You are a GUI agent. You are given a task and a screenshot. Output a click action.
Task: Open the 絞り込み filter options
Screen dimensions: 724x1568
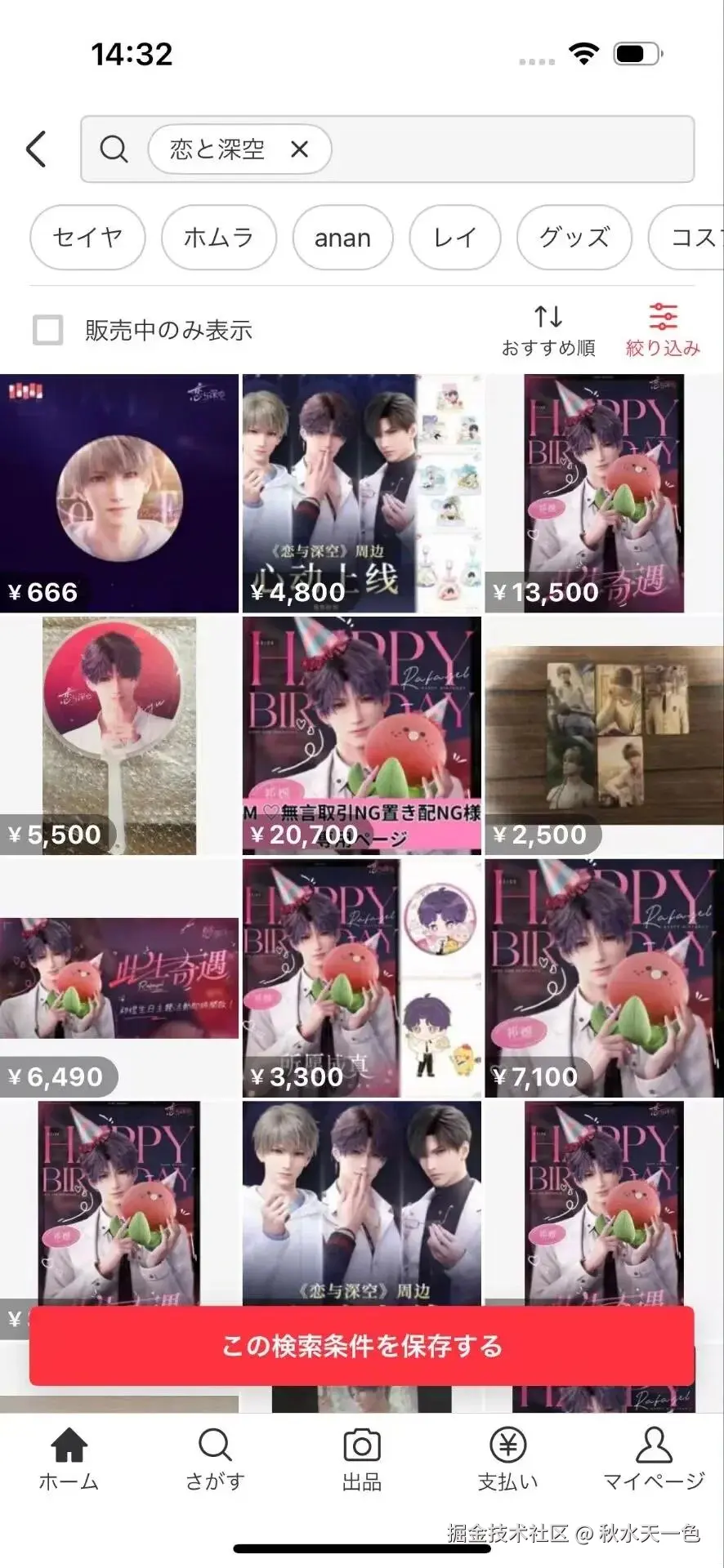tap(663, 330)
